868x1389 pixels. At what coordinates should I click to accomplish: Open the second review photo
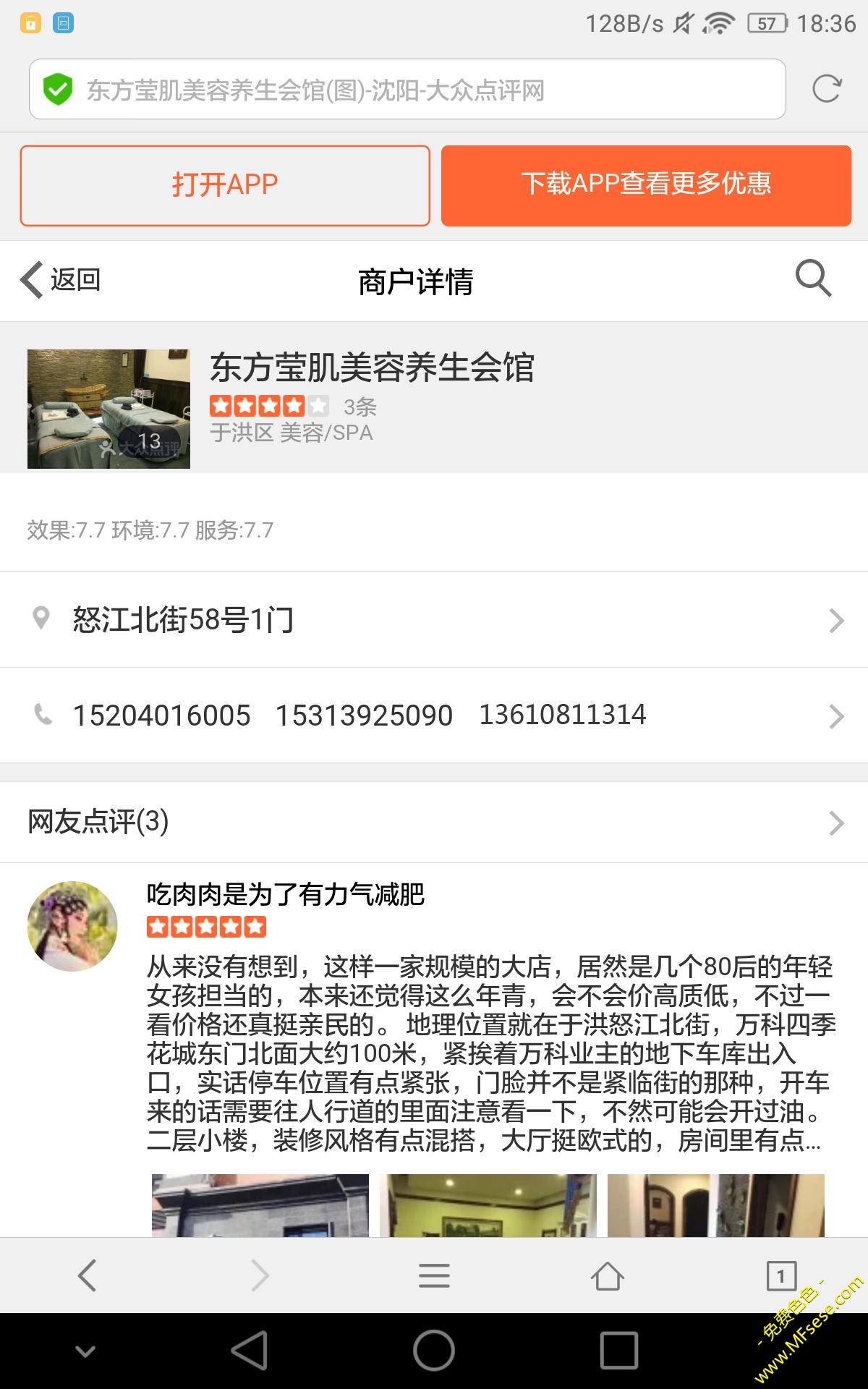click(x=488, y=1205)
